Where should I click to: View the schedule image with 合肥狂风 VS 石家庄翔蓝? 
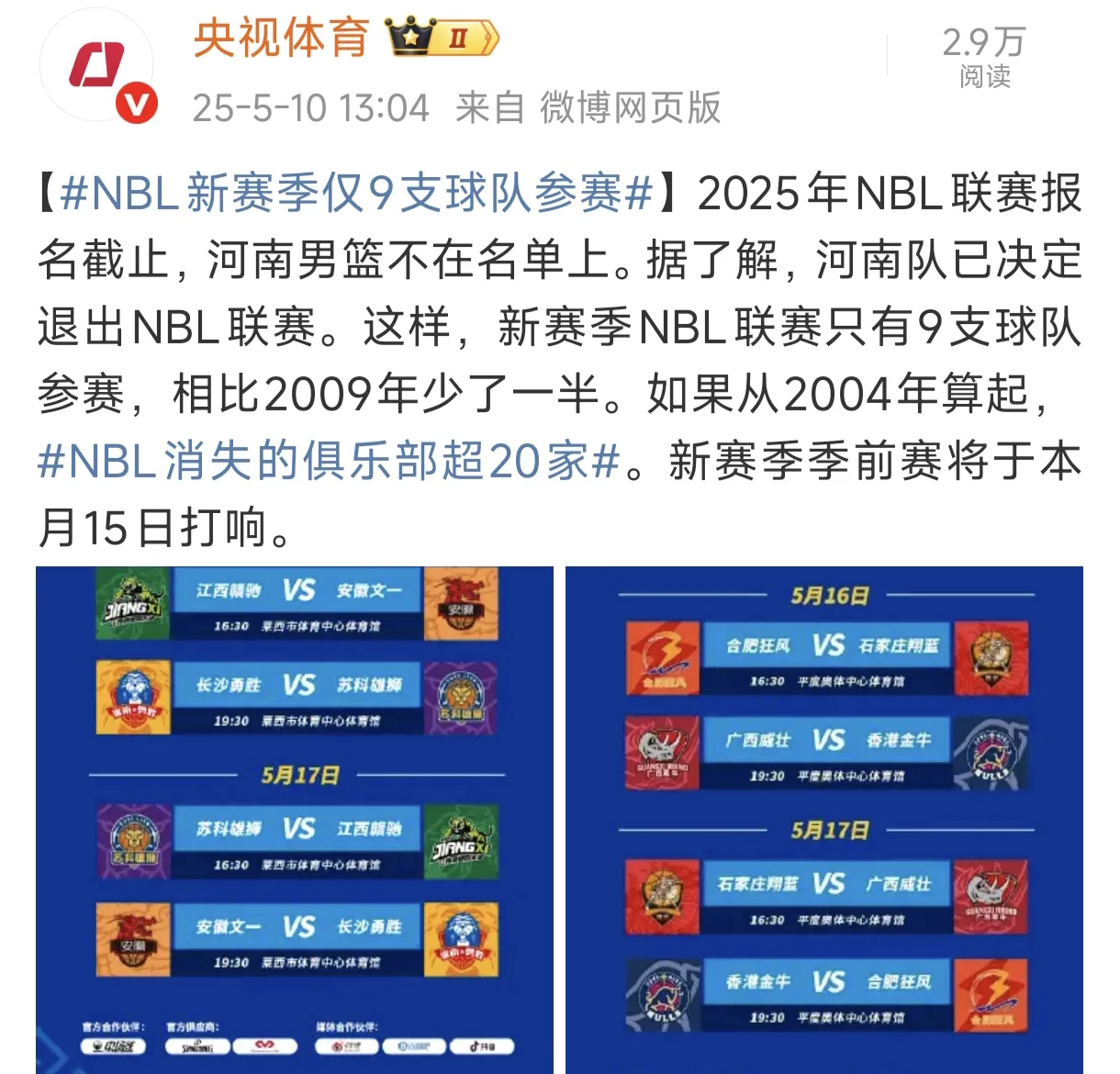click(823, 819)
